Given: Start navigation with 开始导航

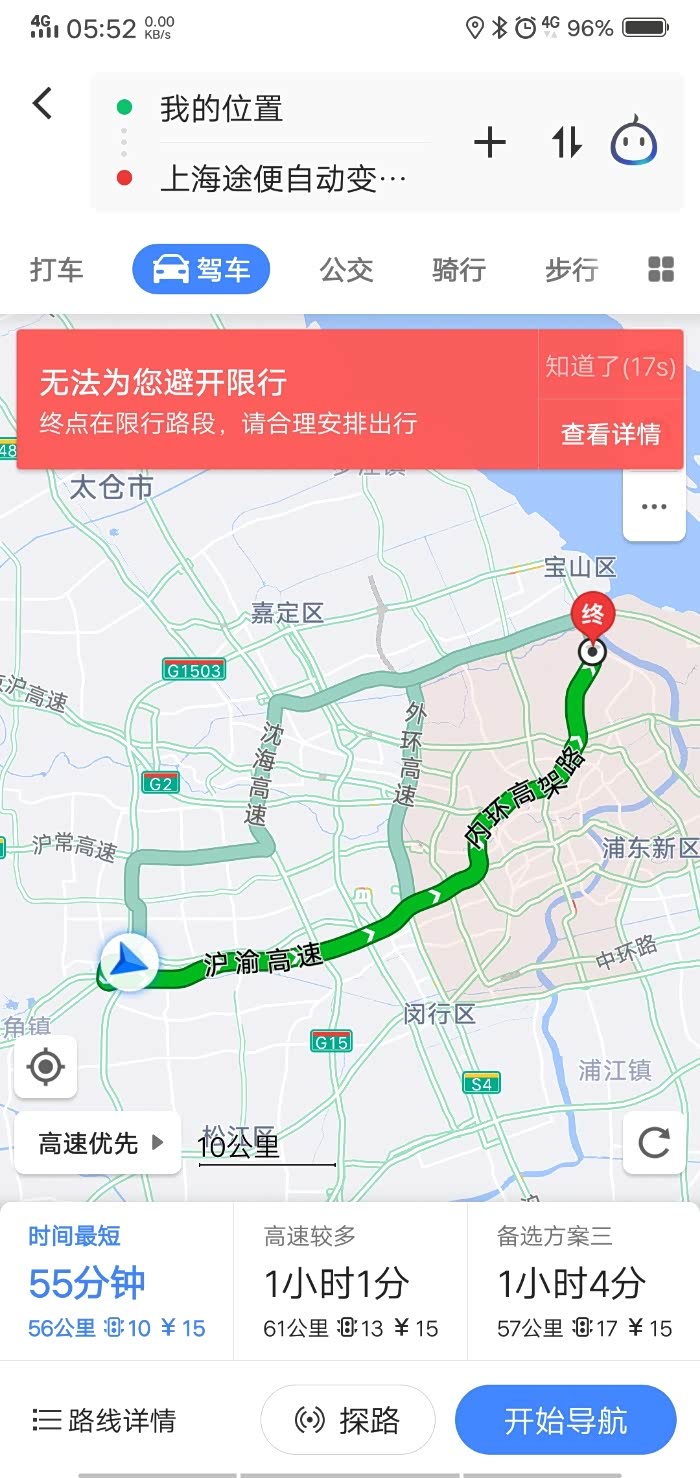Looking at the screenshot, I should 566,1420.
